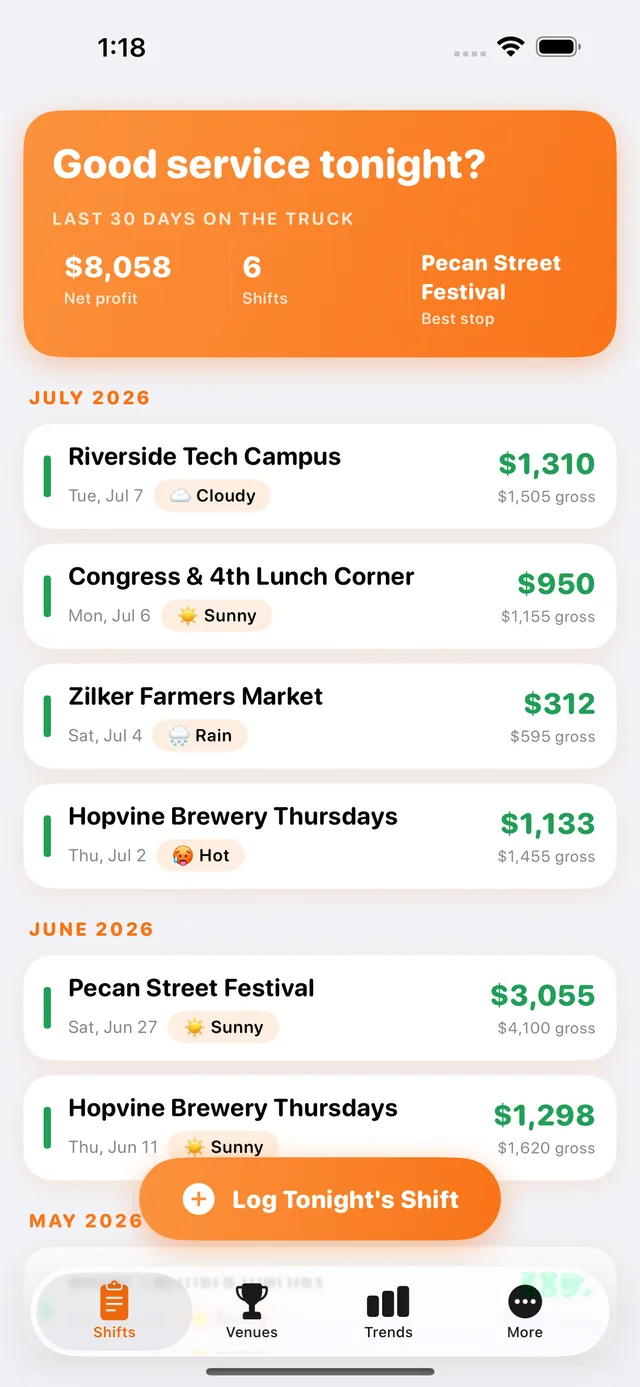640x1387 pixels.
Task: View the Zilker Farmers Market shift
Action: [320, 716]
